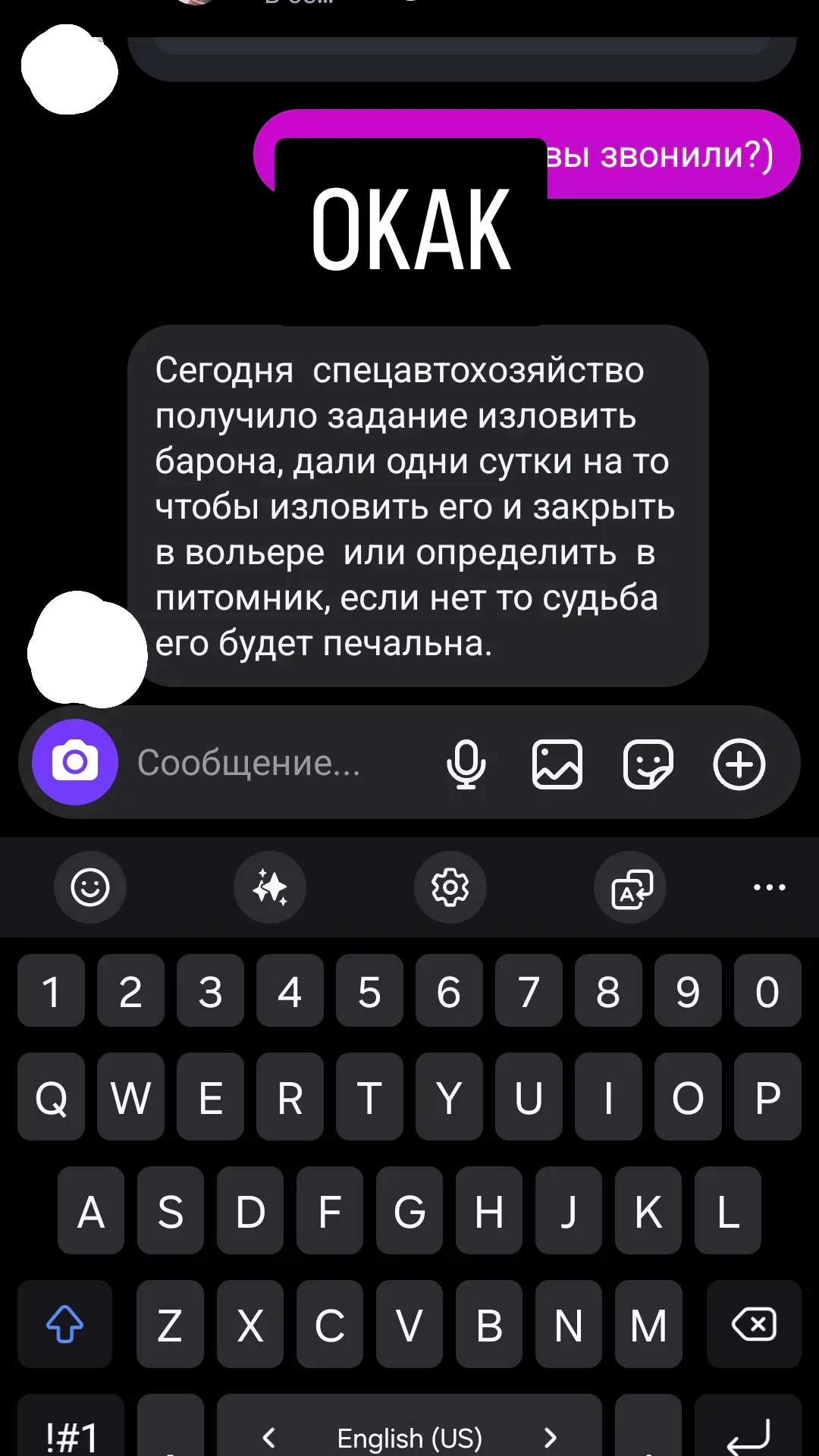Record a voice message with the microphone
This screenshot has height=1456, width=819.
pos(466,763)
